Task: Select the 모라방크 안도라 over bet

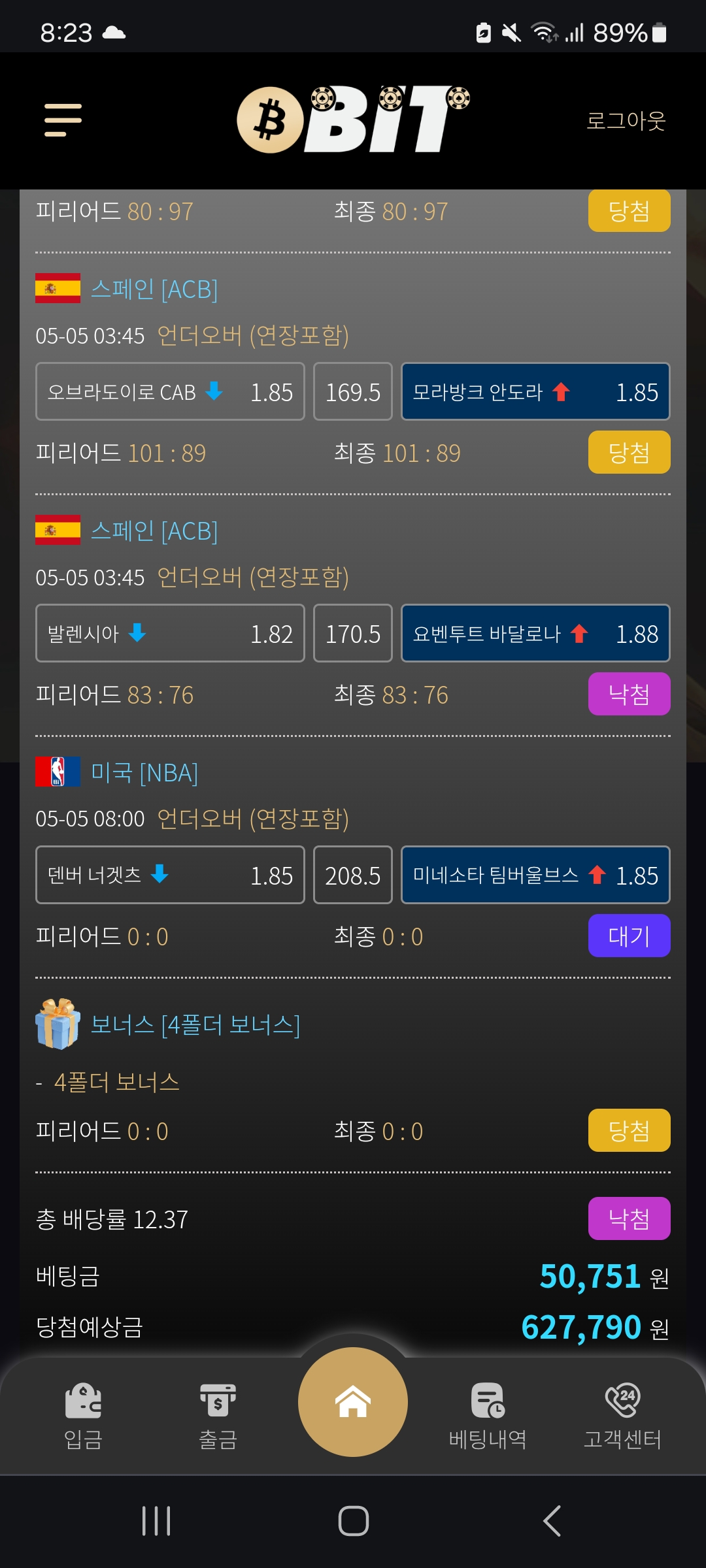Action: click(535, 392)
